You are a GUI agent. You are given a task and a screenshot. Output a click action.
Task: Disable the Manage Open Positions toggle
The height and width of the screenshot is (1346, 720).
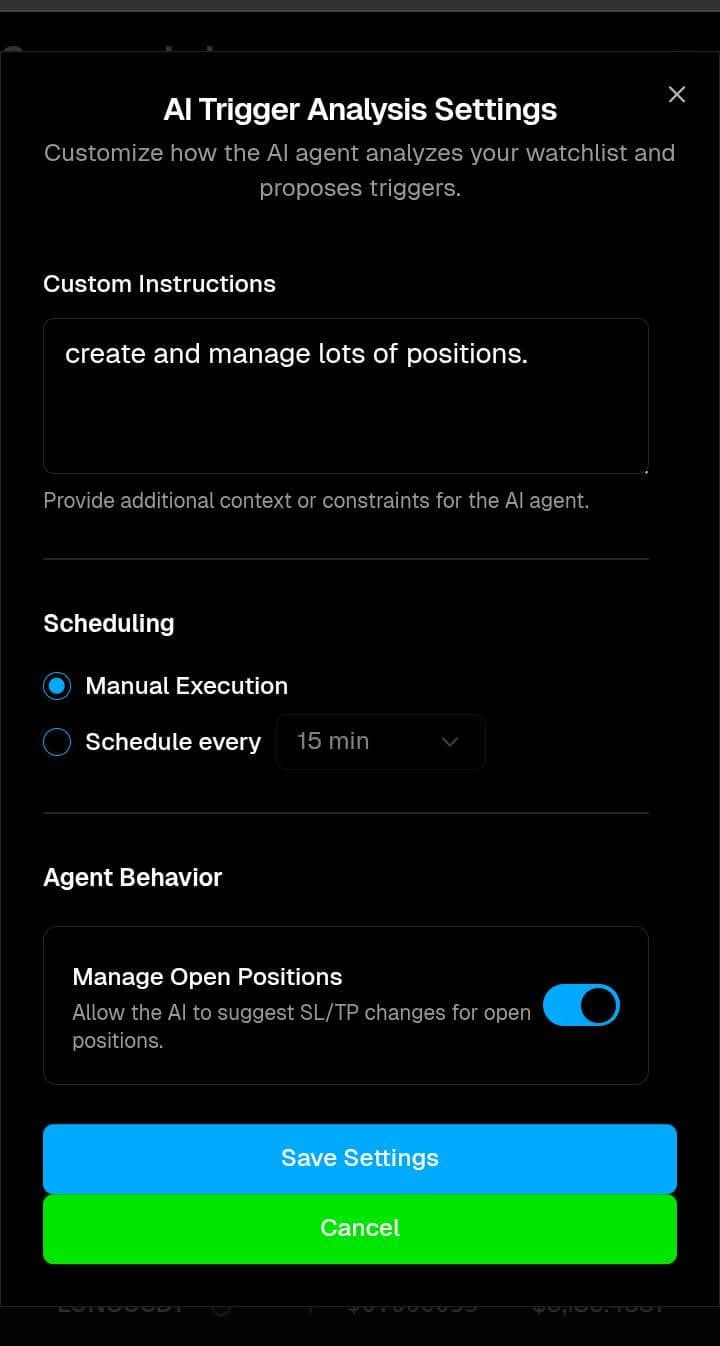pos(581,1005)
